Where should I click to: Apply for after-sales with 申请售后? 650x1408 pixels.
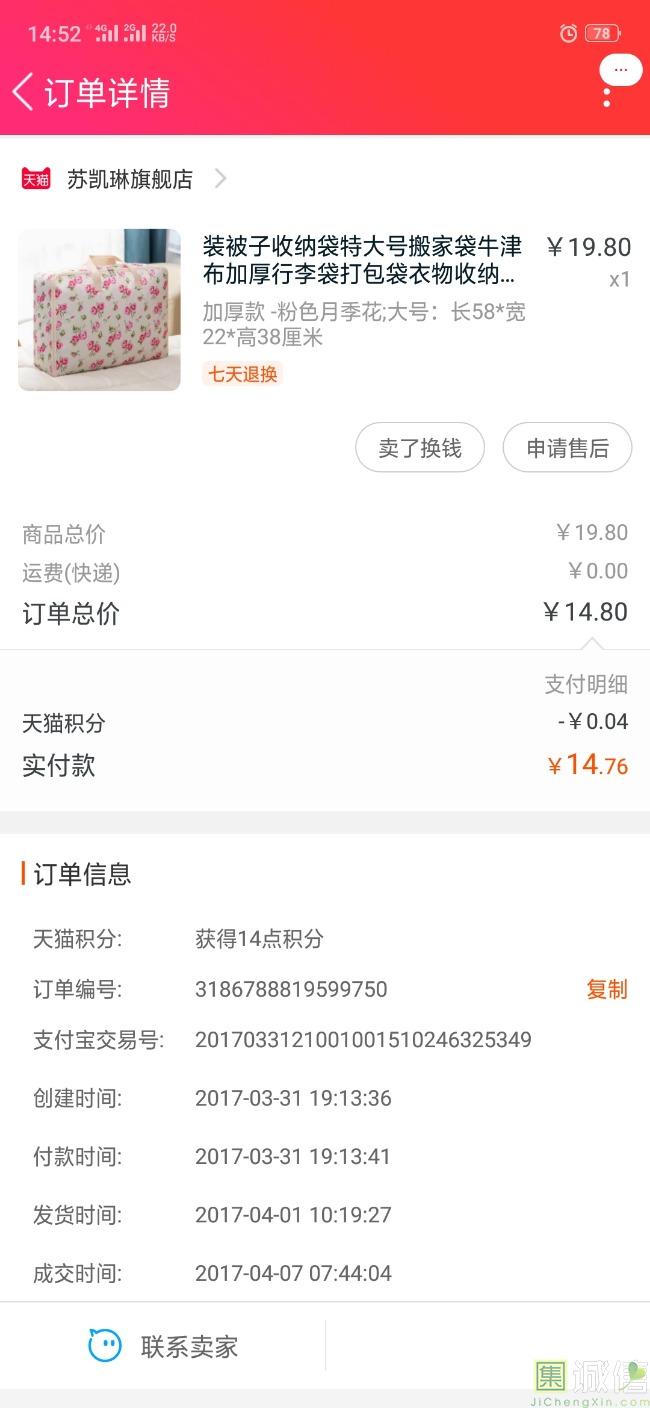pos(567,448)
